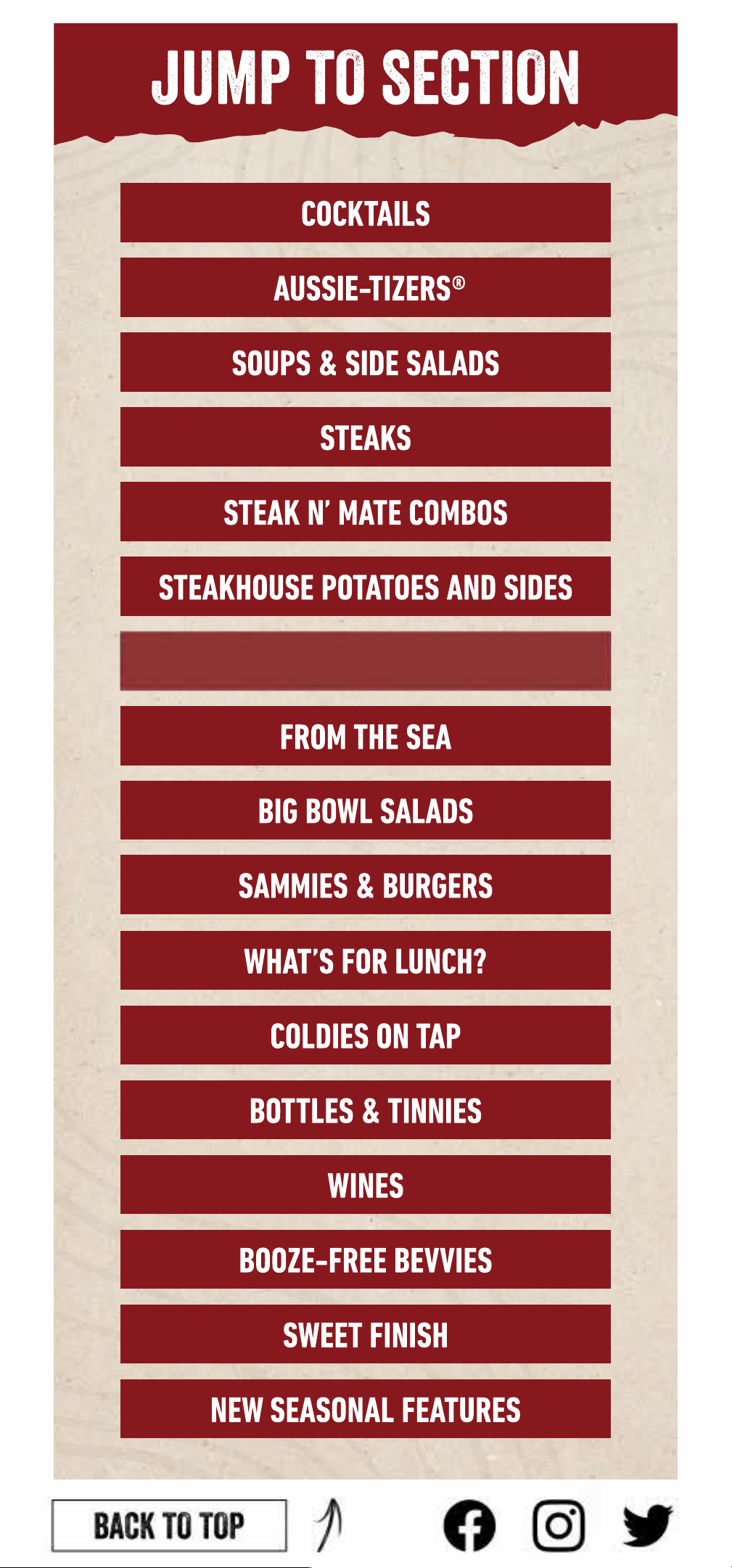The image size is (732, 1568).
Task: Go to Soups & Side Salads
Action: tap(365, 363)
